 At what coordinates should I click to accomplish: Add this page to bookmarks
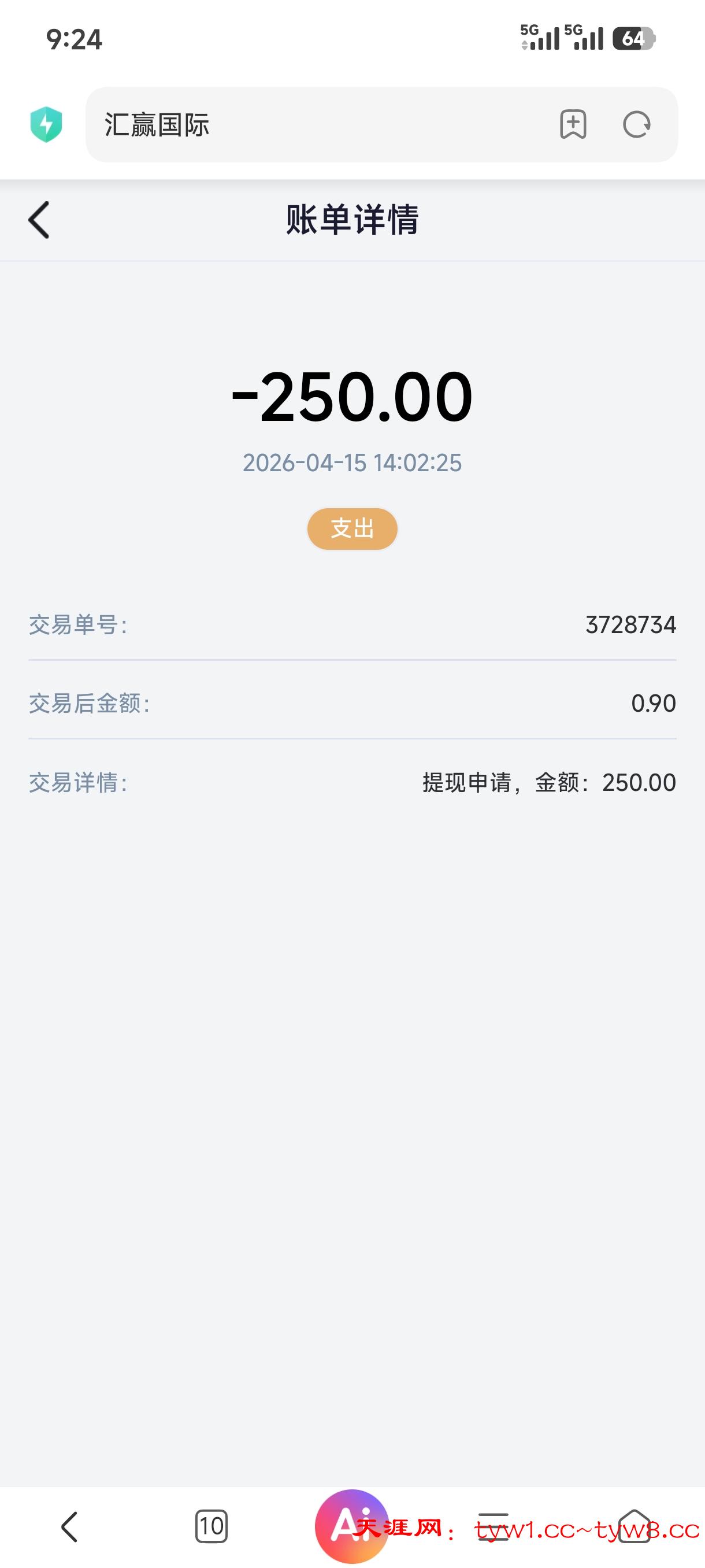(573, 125)
